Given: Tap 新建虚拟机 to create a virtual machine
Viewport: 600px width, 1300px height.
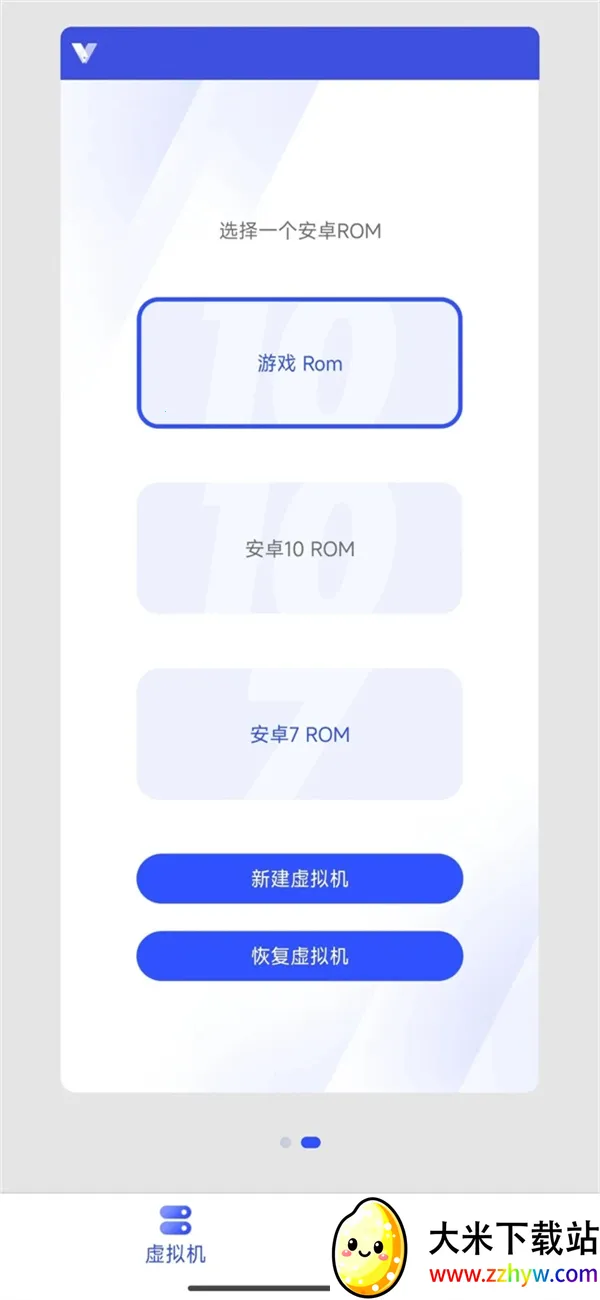Looking at the screenshot, I should coord(299,879).
